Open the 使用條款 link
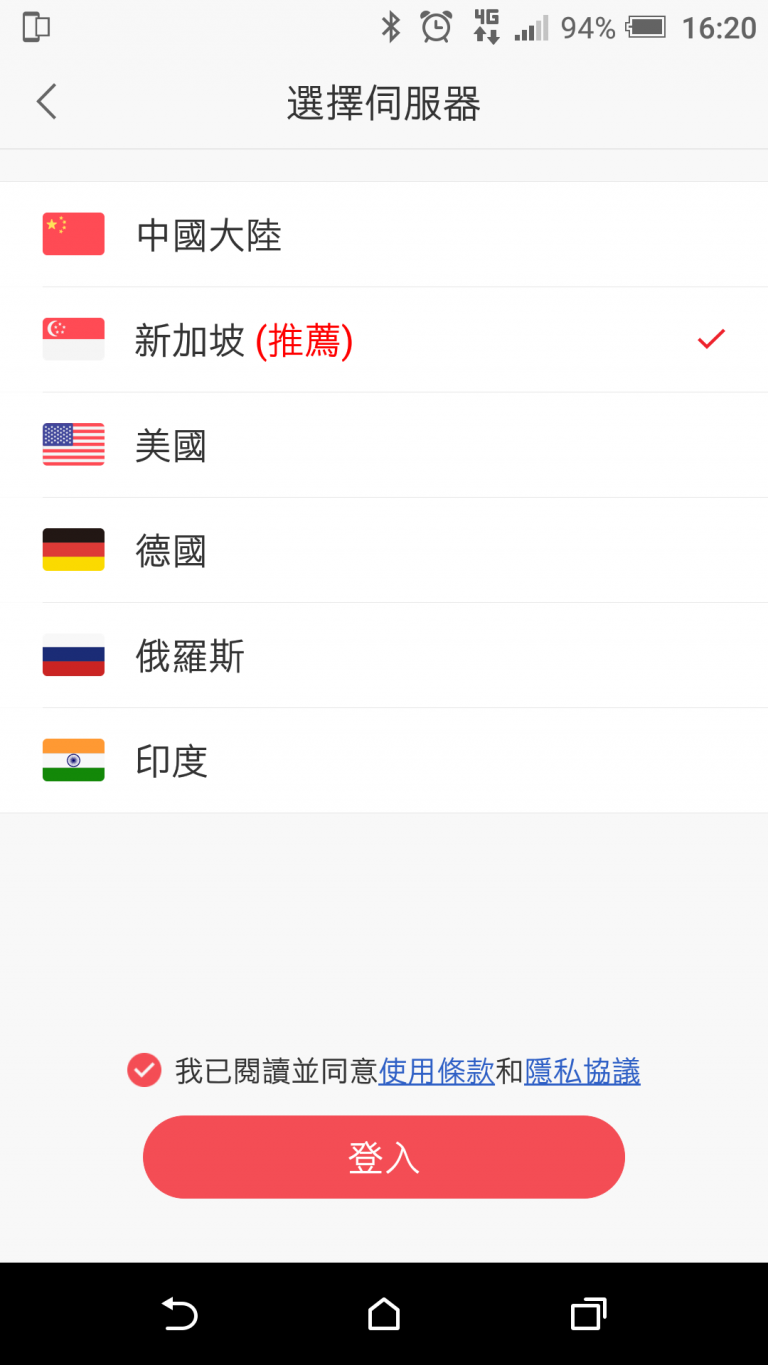Viewport: 768px width, 1365px height. [x=437, y=1071]
